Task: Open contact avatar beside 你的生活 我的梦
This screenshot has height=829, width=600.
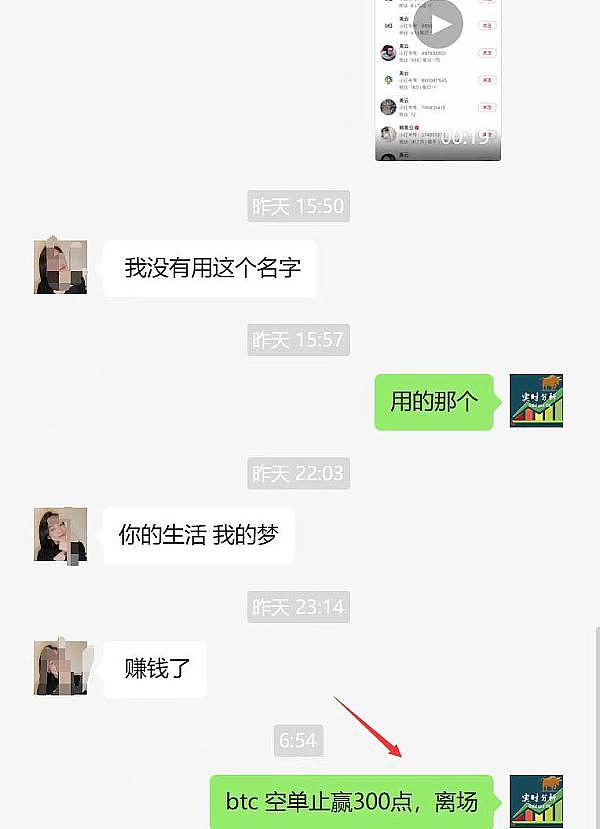Action: [x=61, y=534]
